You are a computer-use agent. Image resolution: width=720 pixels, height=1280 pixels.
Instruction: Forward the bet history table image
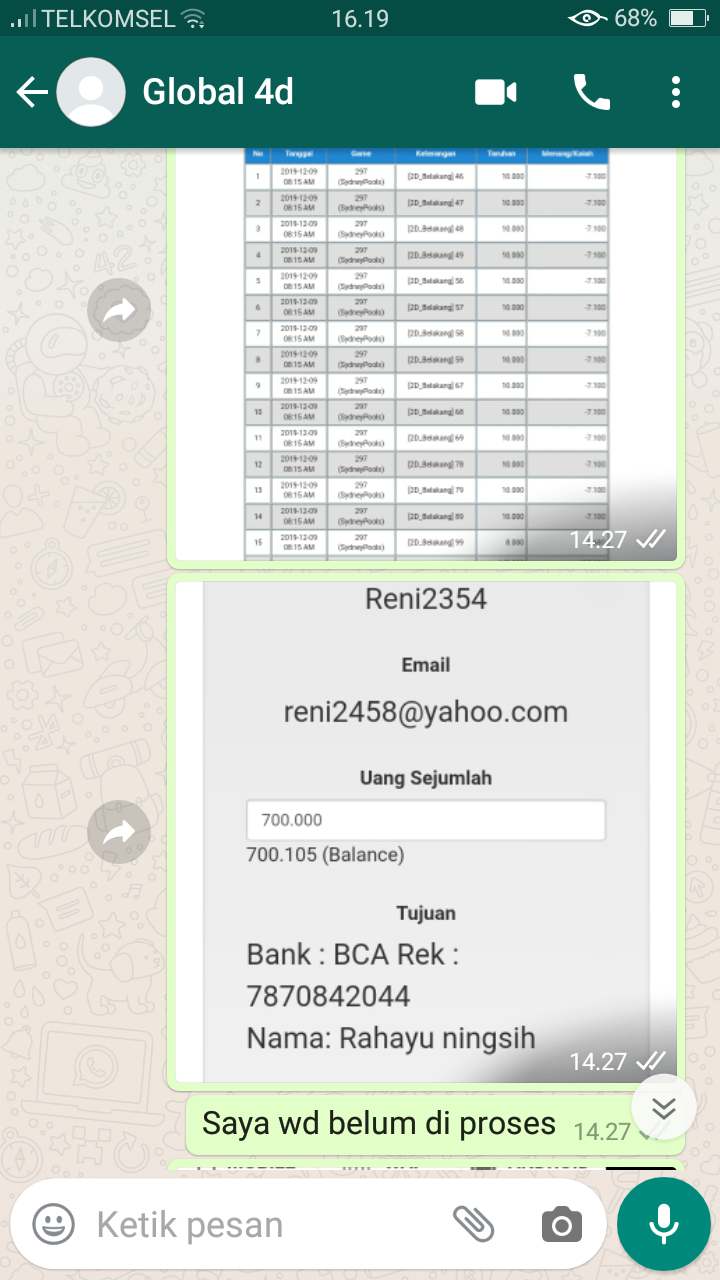[119, 311]
